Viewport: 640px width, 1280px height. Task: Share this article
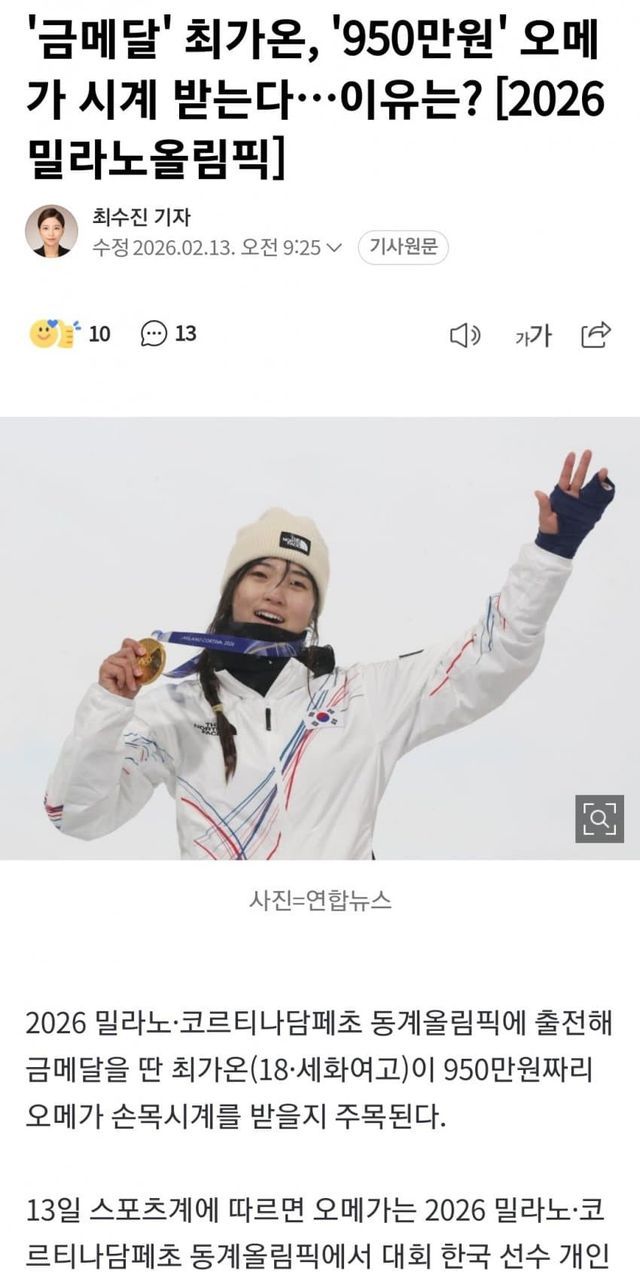(x=596, y=334)
